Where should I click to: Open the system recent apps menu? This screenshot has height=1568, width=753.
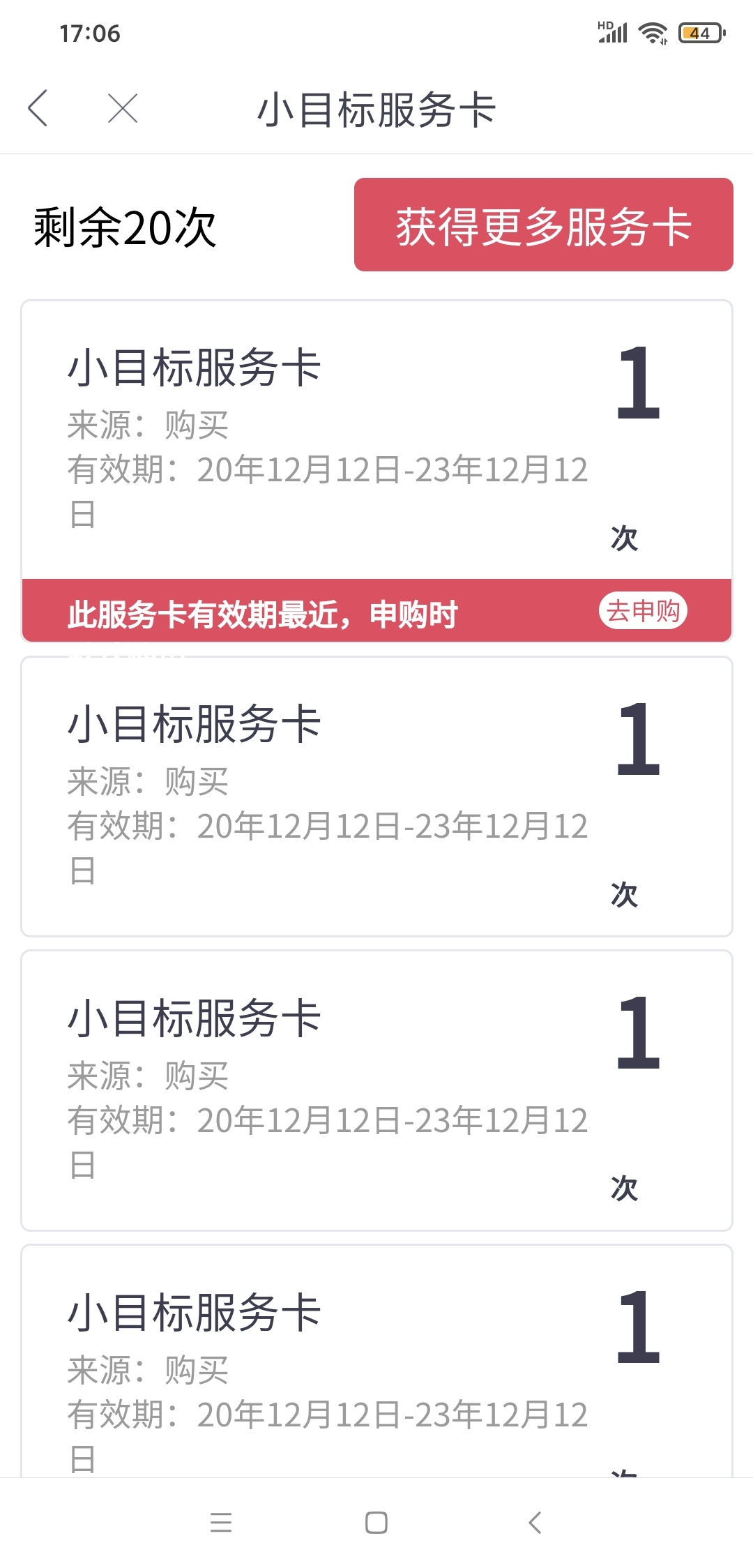coord(221,1522)
